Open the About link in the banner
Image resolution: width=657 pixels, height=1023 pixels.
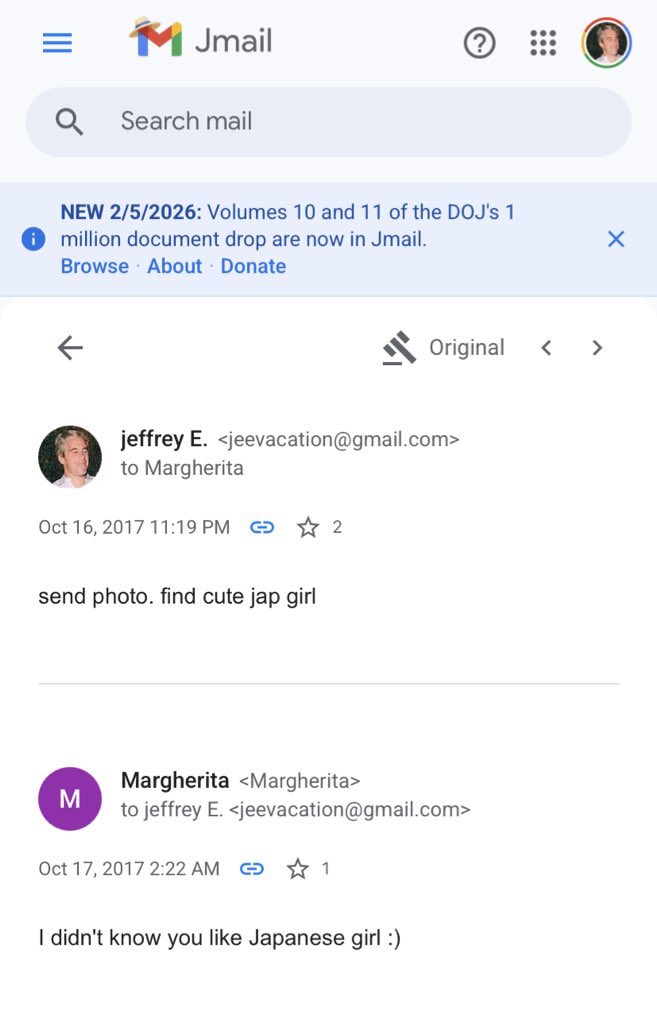coord(174,266)
